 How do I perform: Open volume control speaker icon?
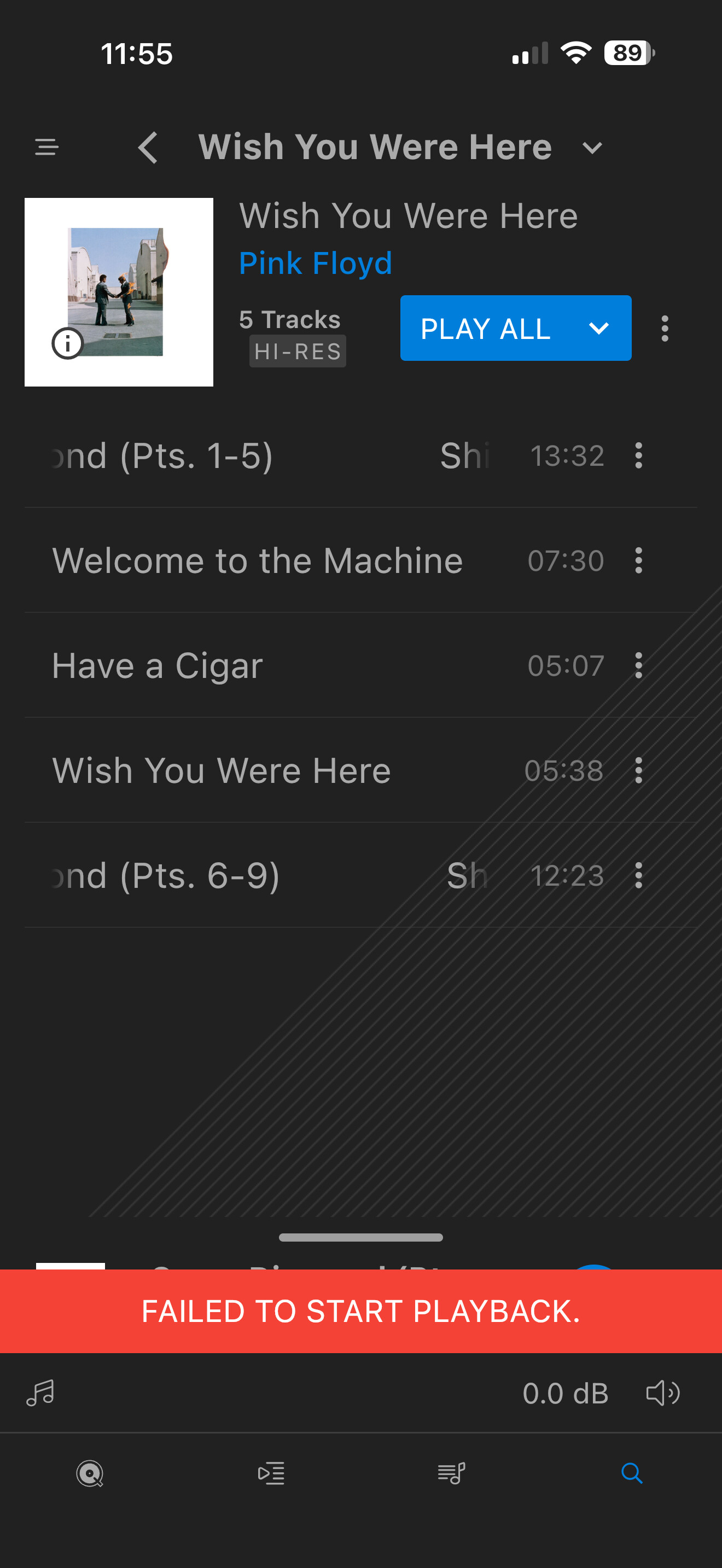pos(662,1393)
